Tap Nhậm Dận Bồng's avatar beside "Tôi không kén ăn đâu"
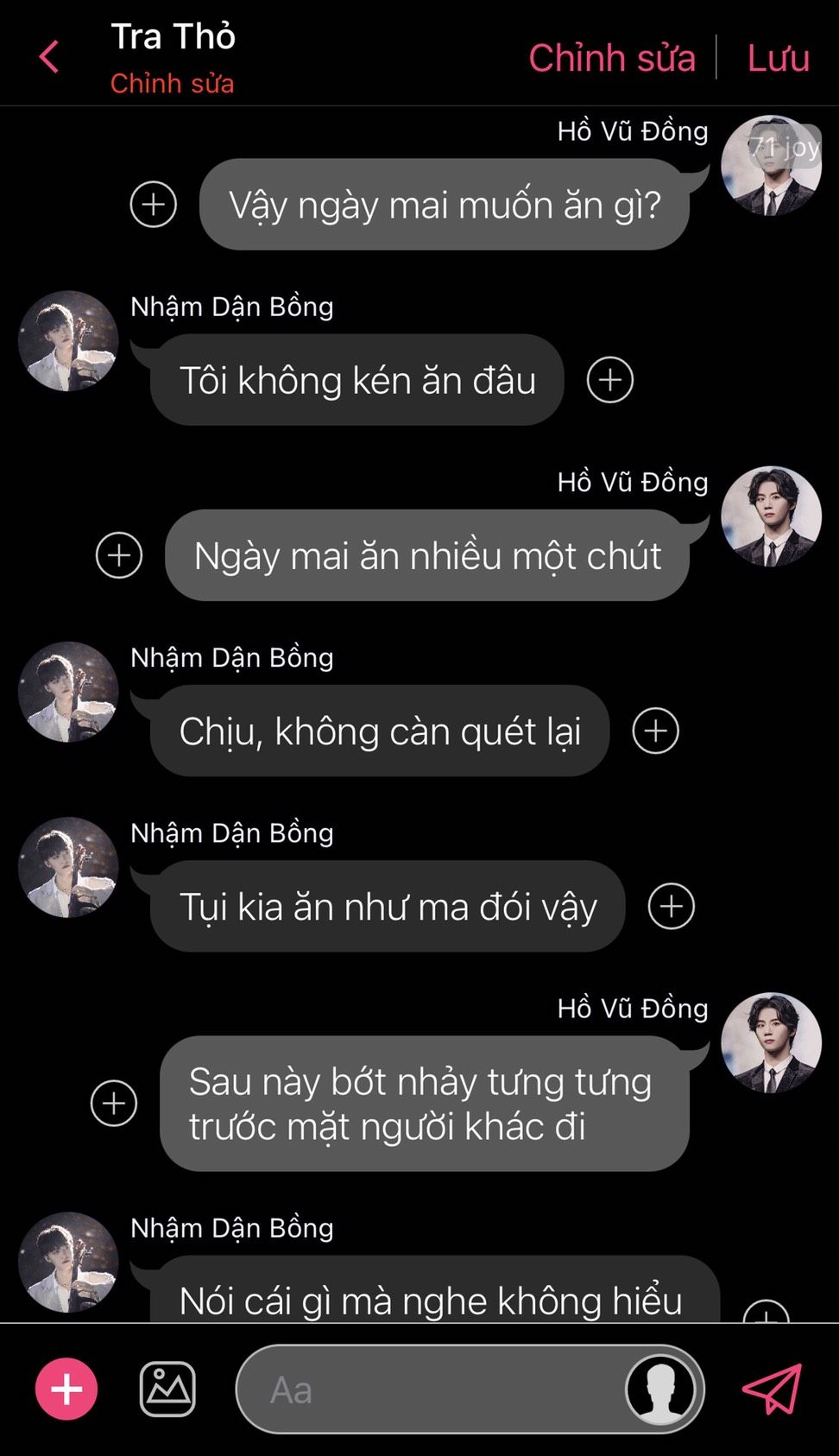This screenshot has height=1456, width=839. click(68, 341)
